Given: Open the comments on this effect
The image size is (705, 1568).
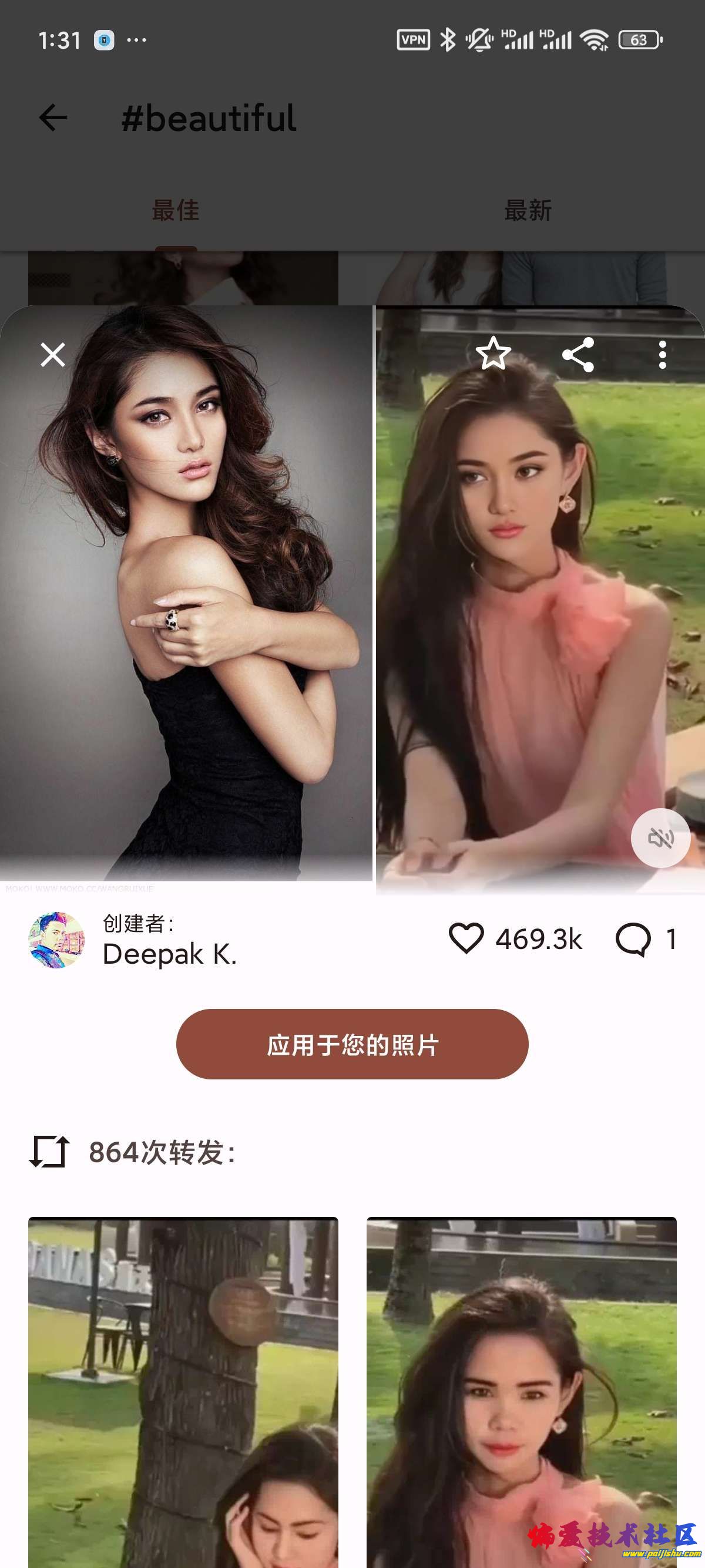Looking at the screenshot, I should click(x=633, y=939).
